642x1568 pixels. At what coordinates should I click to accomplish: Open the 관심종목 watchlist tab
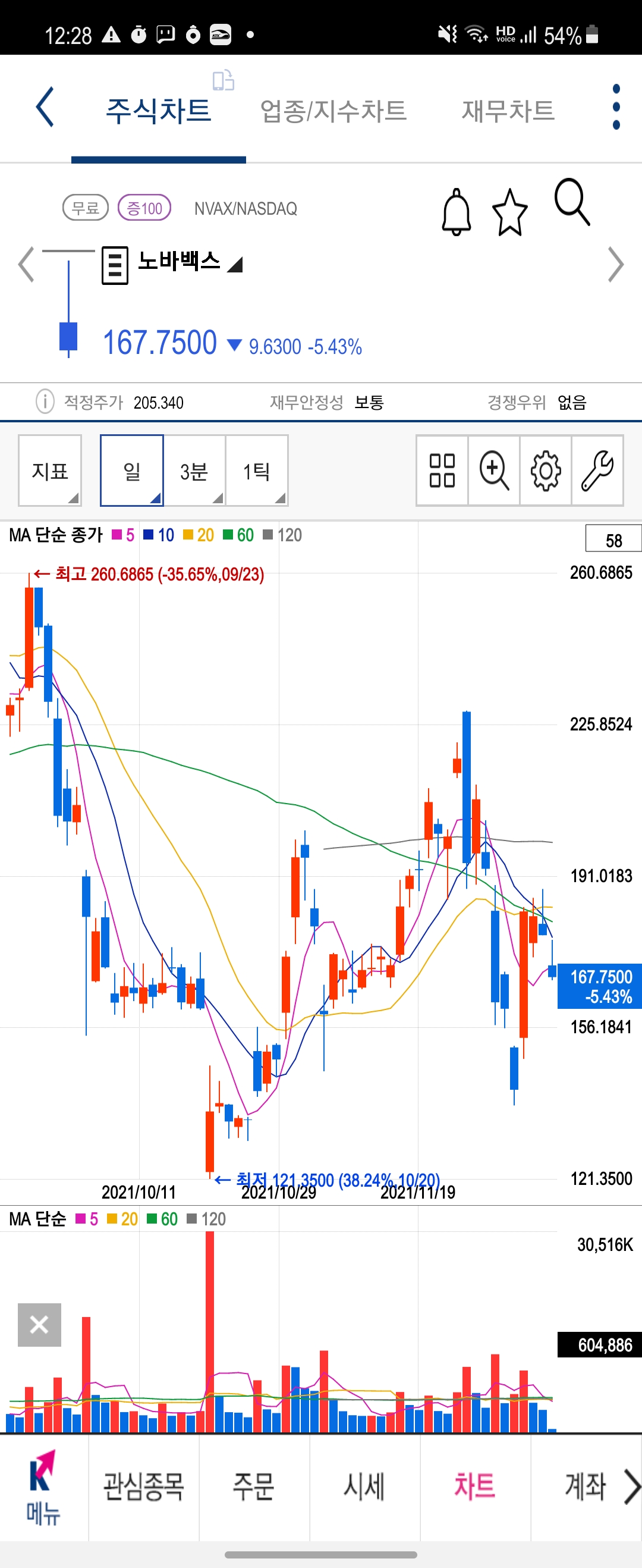(x=144, y=1487)
